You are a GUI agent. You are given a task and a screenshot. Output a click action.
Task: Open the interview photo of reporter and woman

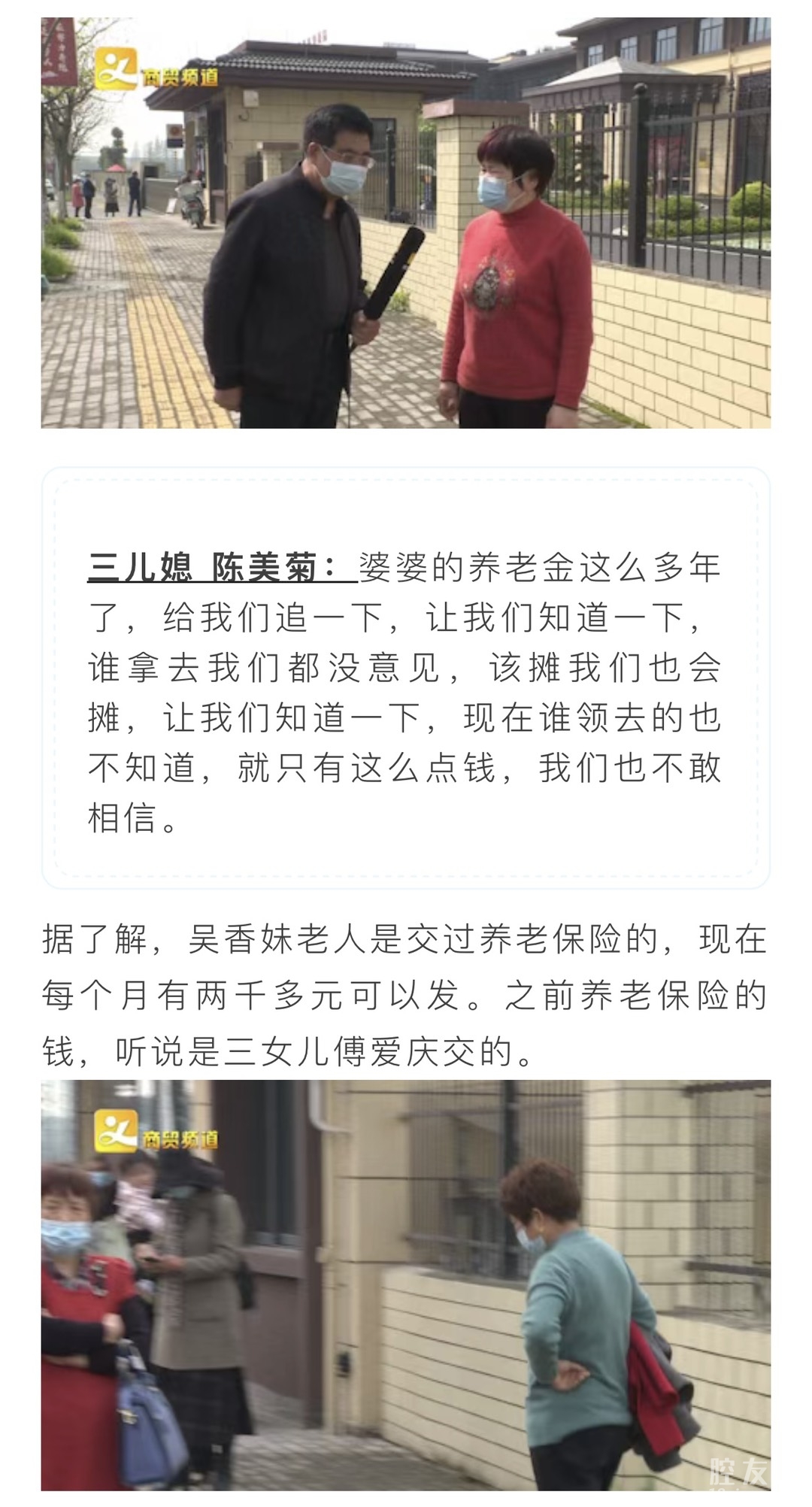tap(406, 223)
